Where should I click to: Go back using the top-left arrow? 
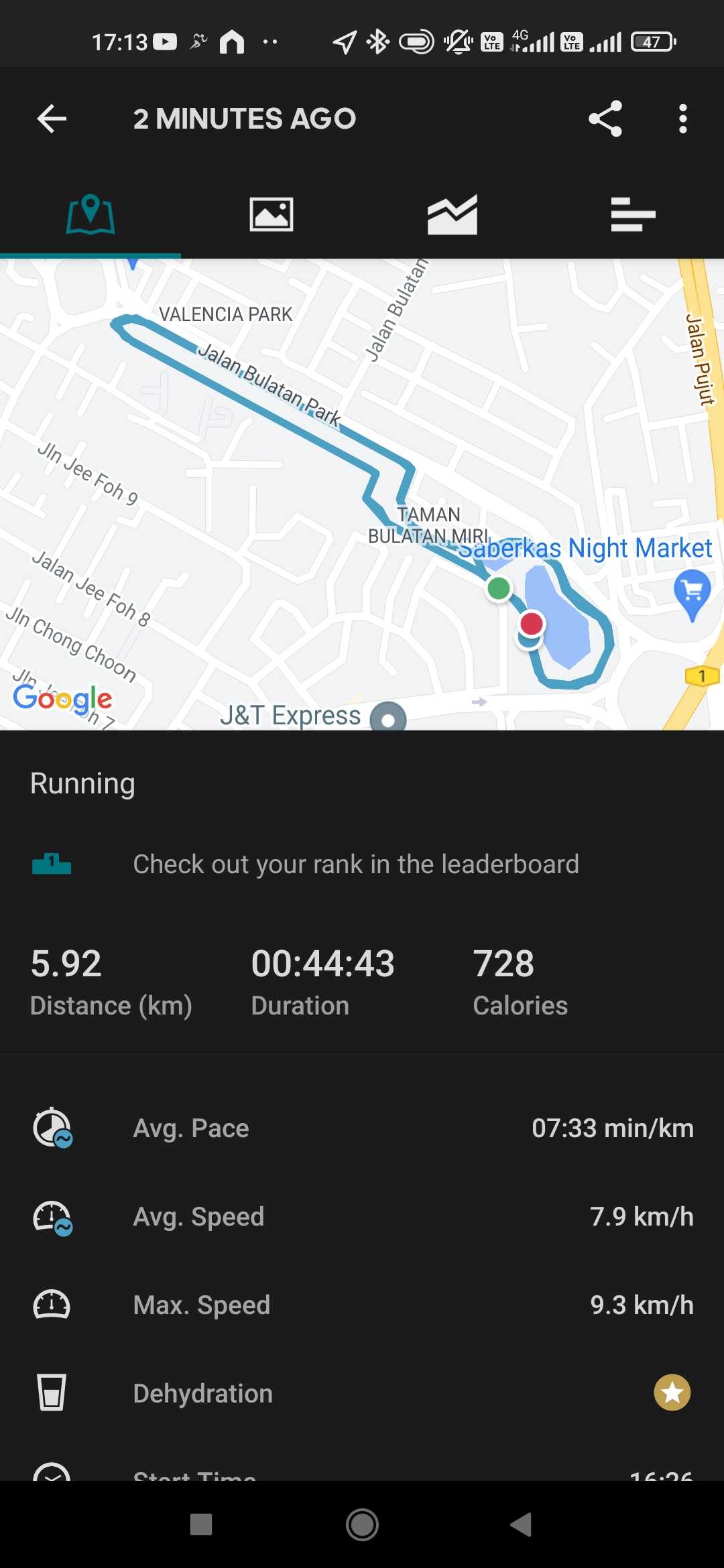point(52,119)
